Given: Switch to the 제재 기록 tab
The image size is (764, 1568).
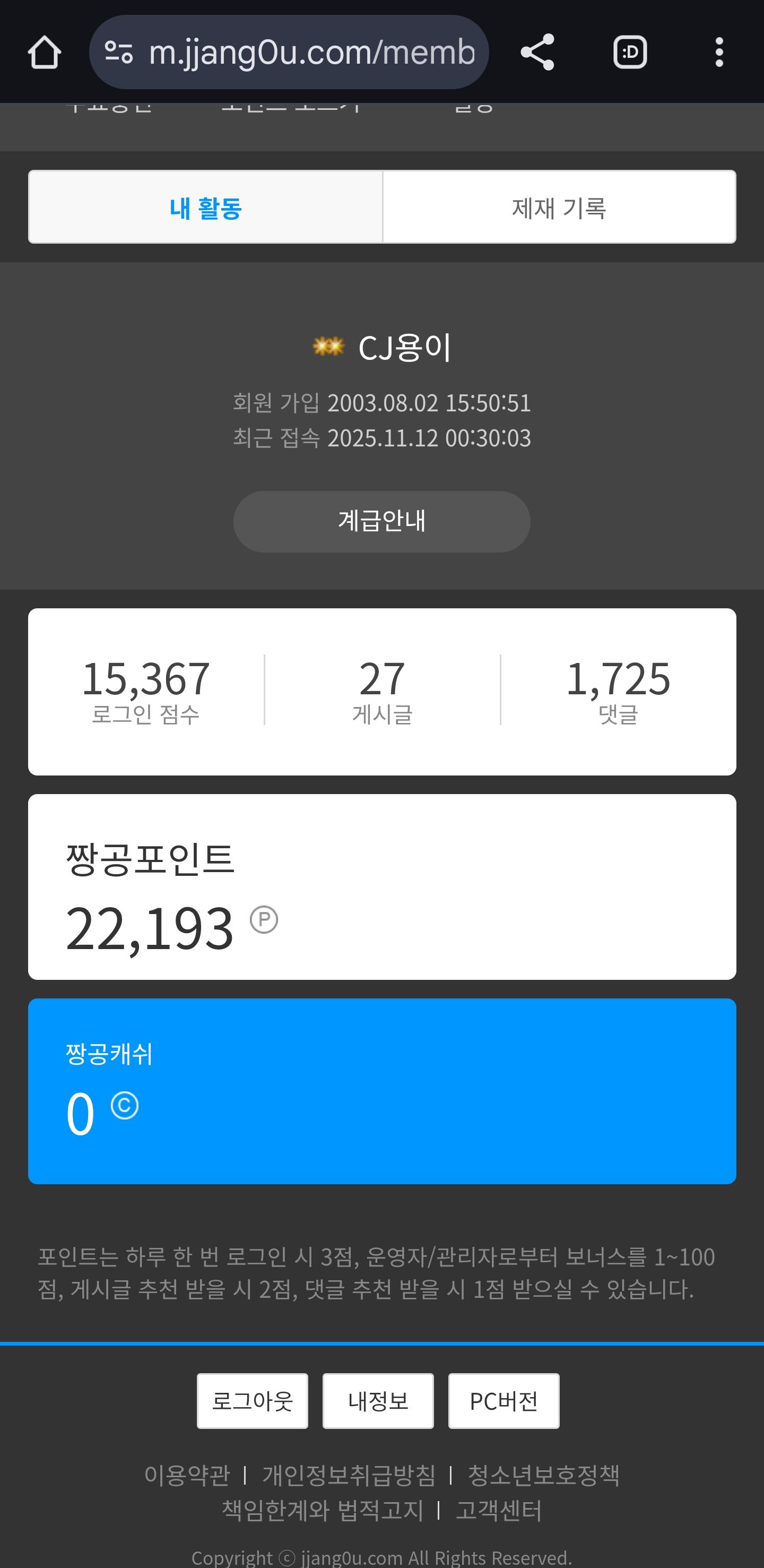Looking at the screenshot, I should point(558,208).
